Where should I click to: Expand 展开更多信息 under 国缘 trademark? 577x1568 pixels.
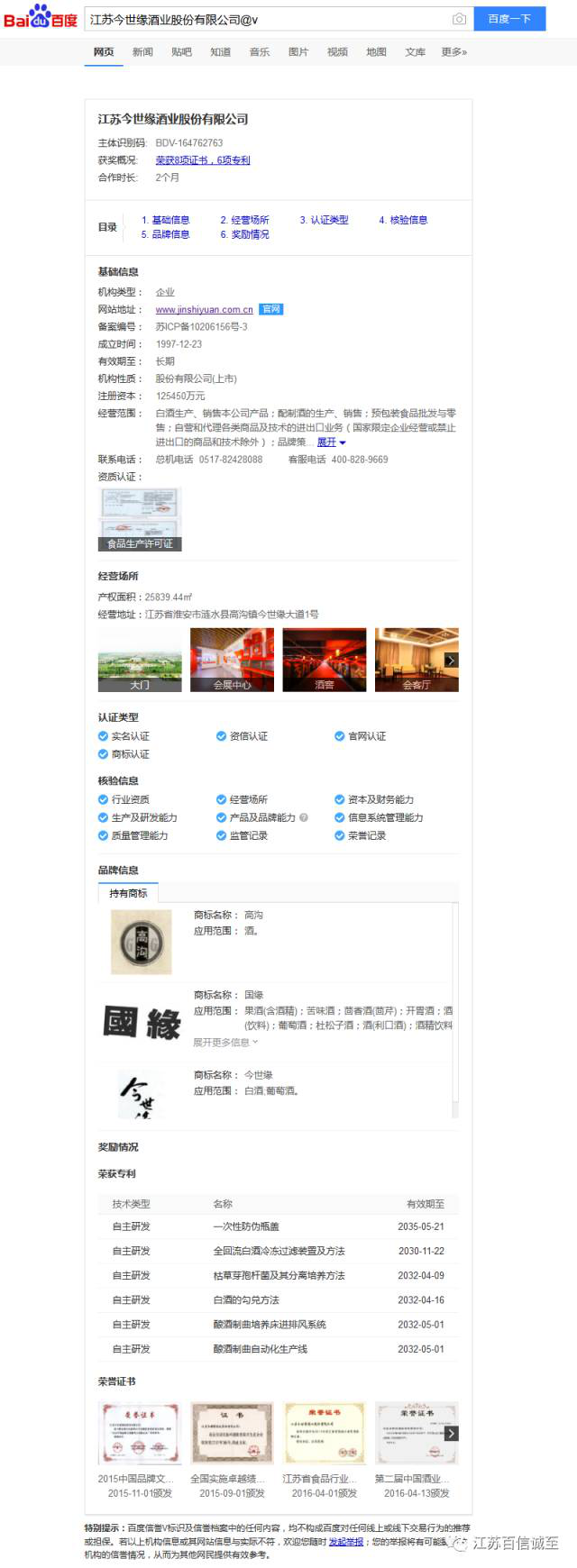pos(225,1043)
